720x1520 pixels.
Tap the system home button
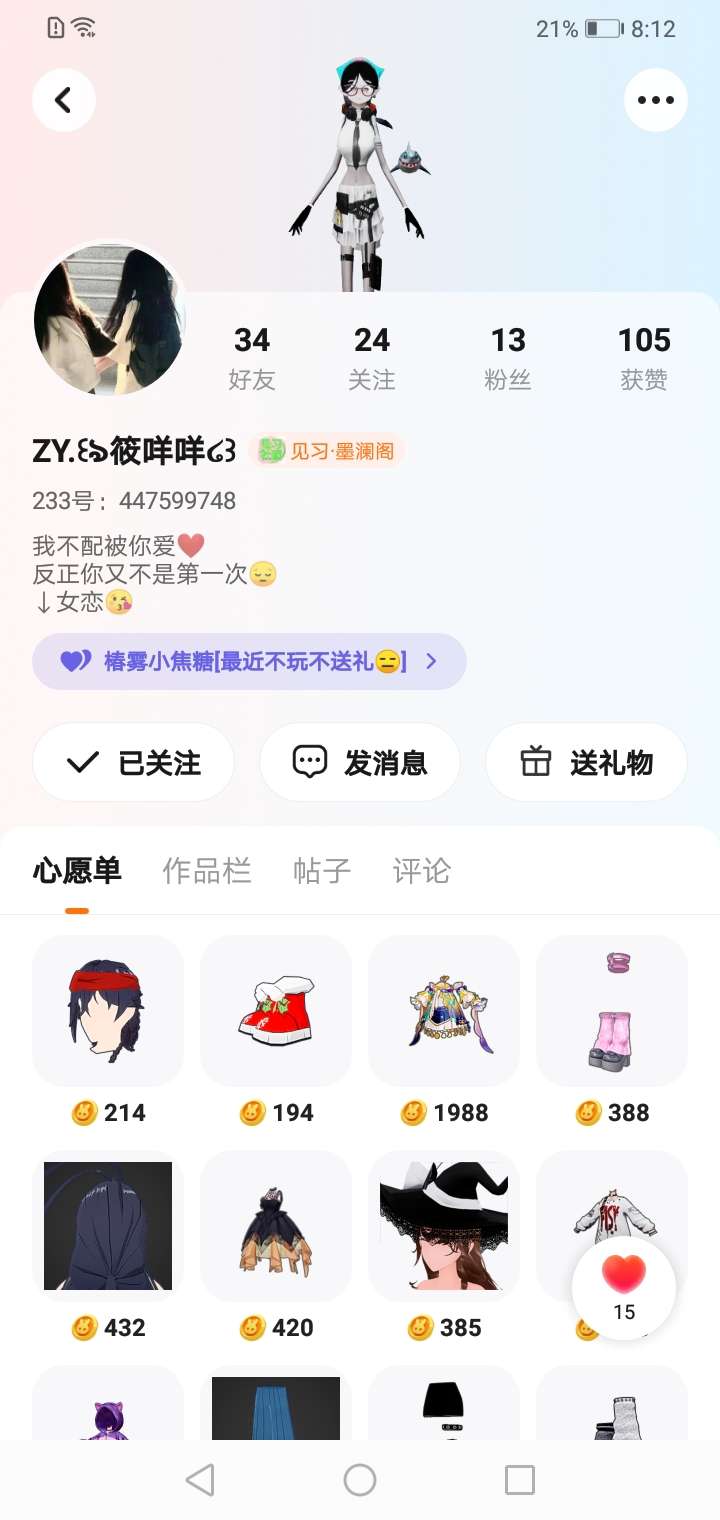pyautogui.click(x=360, y=1480)
